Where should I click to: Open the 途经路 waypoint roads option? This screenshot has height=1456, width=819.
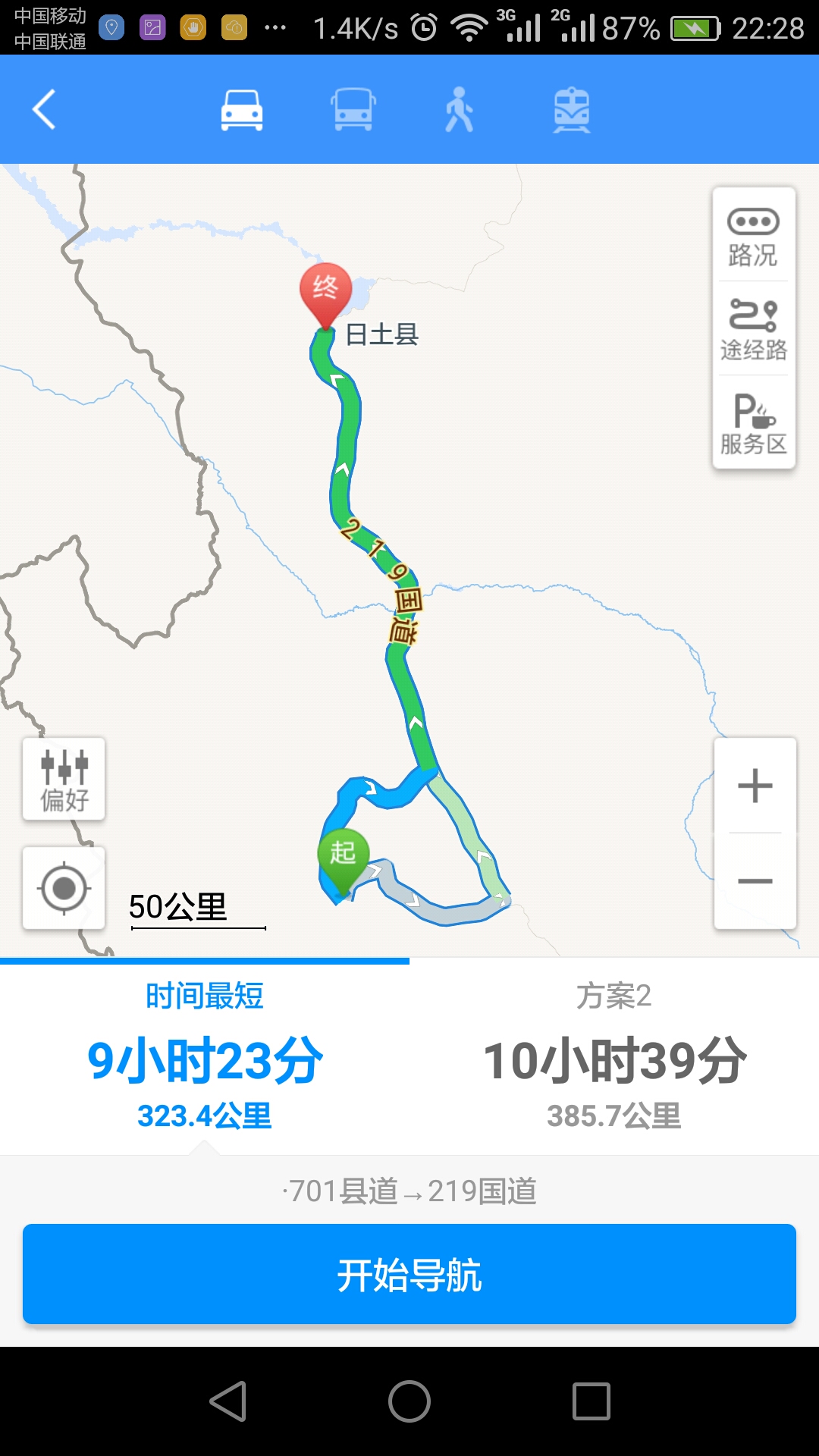(x=753, y=329)
